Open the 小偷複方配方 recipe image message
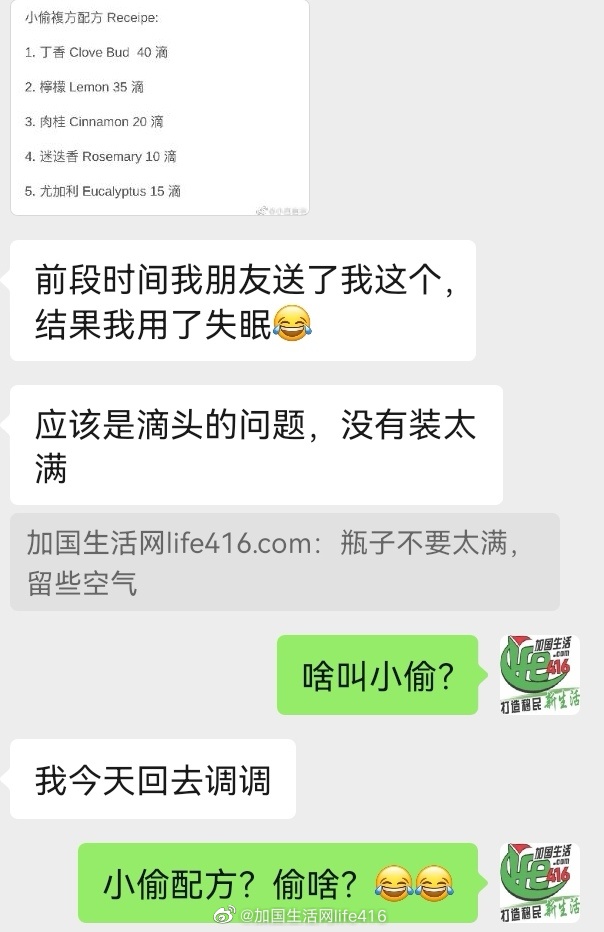The image size is (604, 932). 160,106
